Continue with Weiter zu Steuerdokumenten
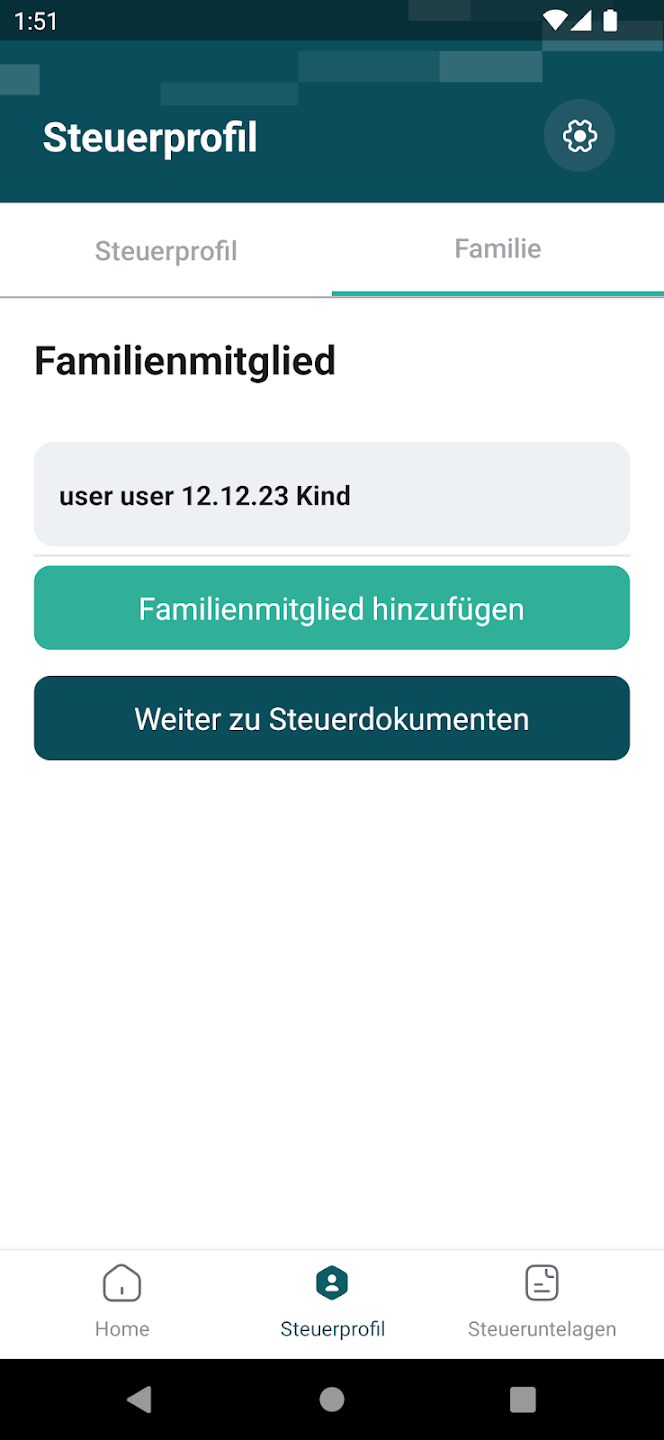Image resolution: width=664 pixels, height=1440 pixels. (332, 719)
